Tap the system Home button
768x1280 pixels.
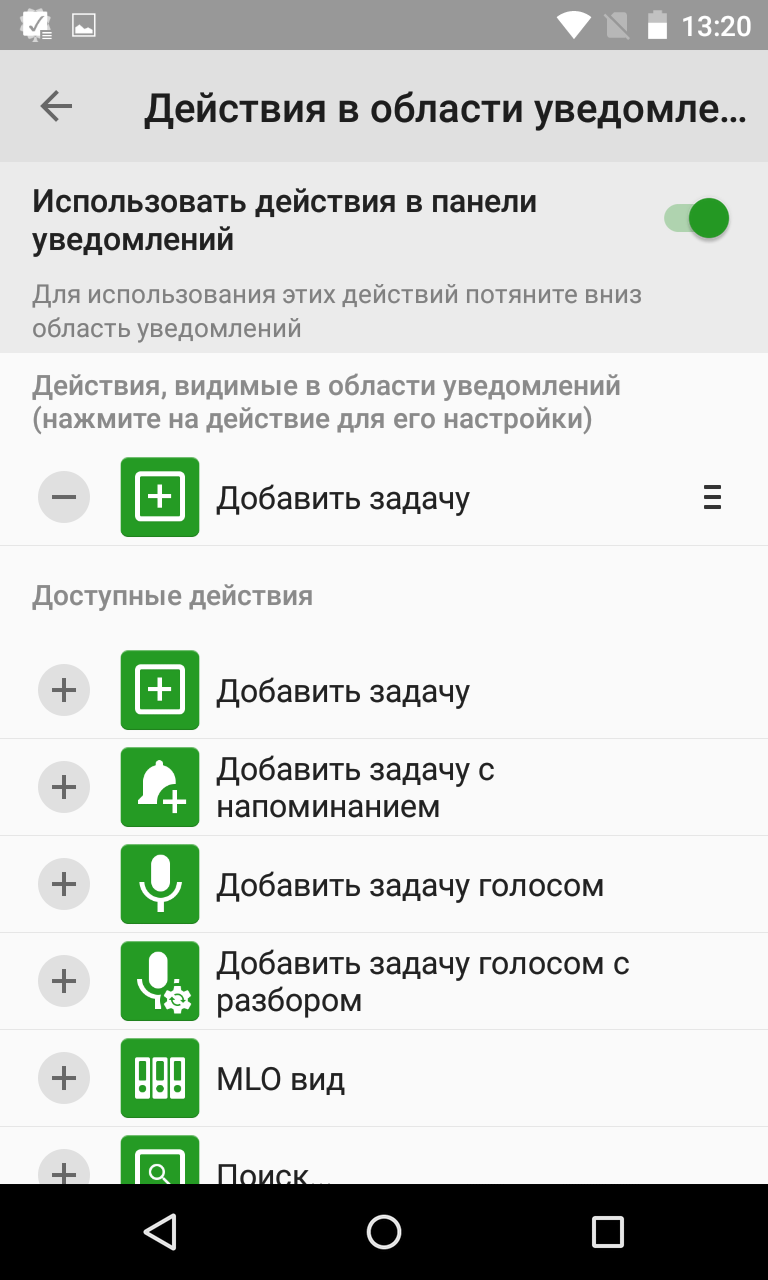pyautogui.click(x=384, y=1232)
